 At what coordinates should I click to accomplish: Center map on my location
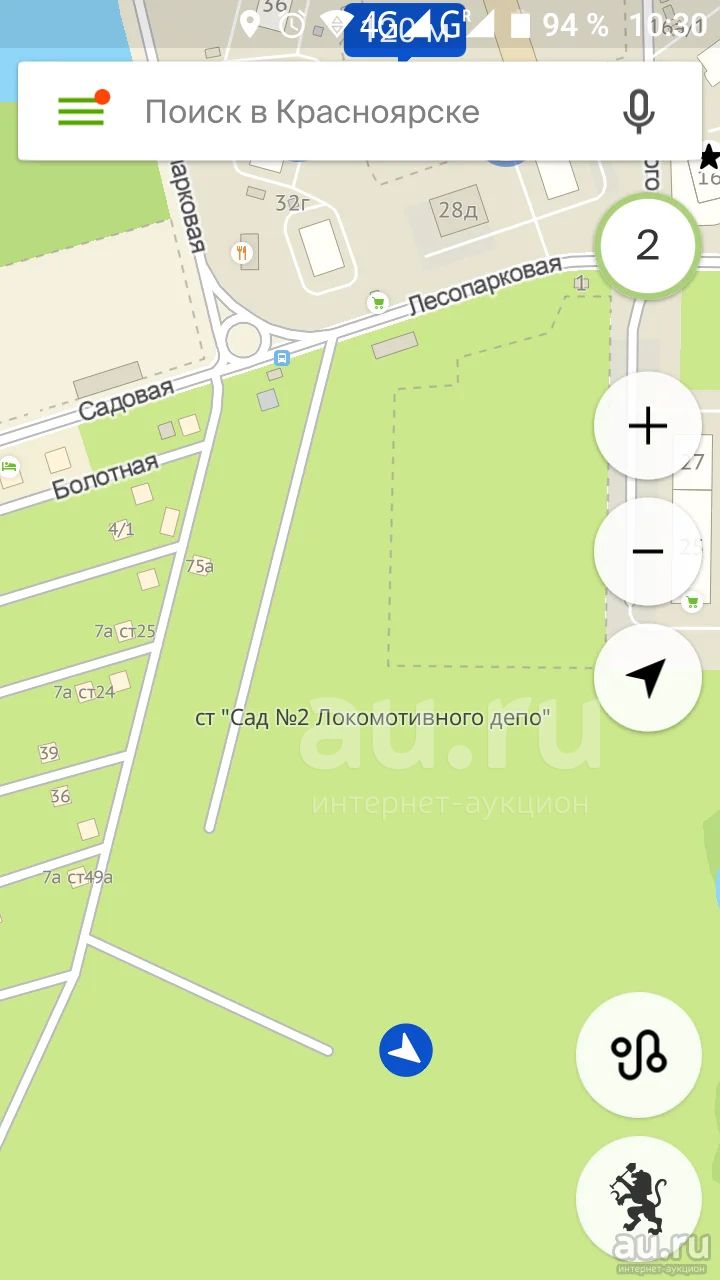(648, 677)
